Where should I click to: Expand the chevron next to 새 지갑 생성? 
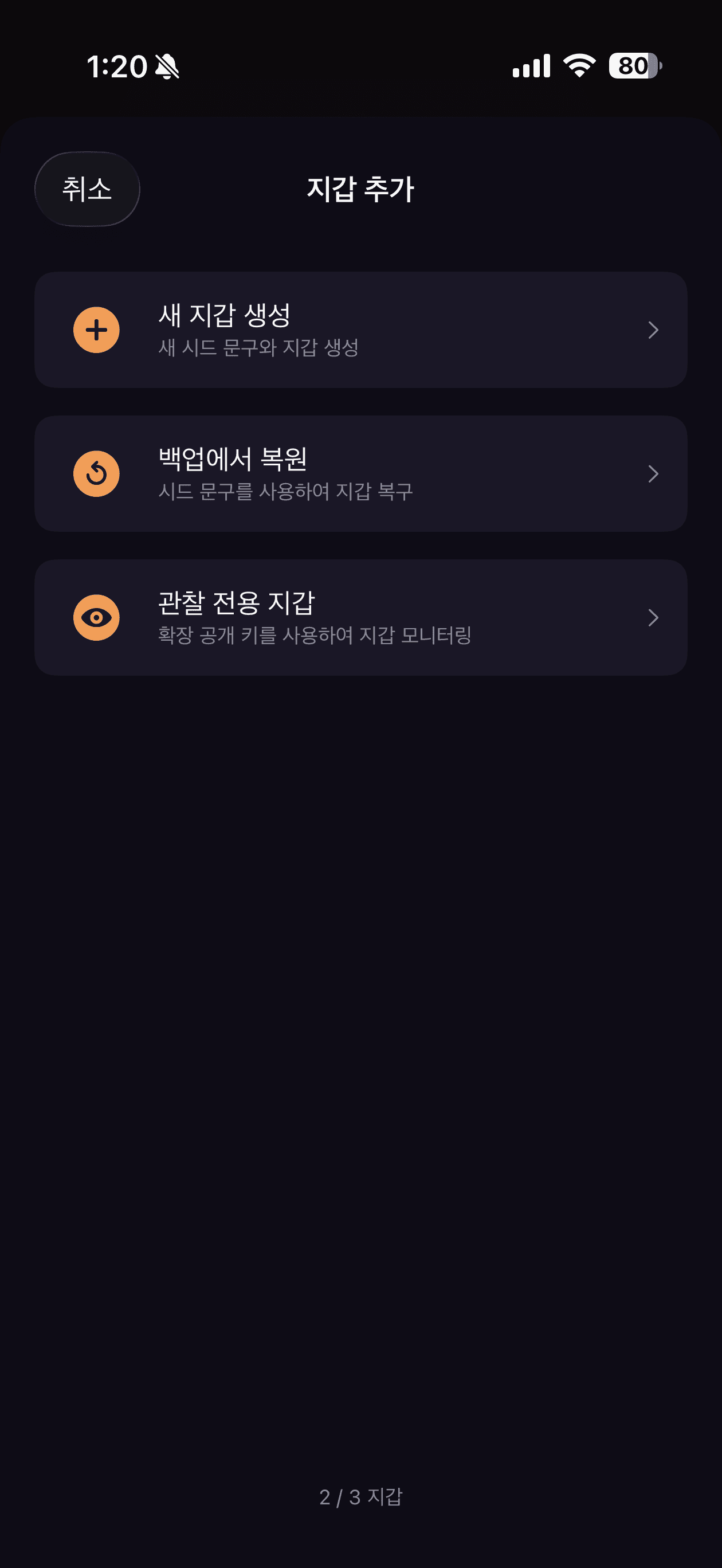tap(653, 330)
